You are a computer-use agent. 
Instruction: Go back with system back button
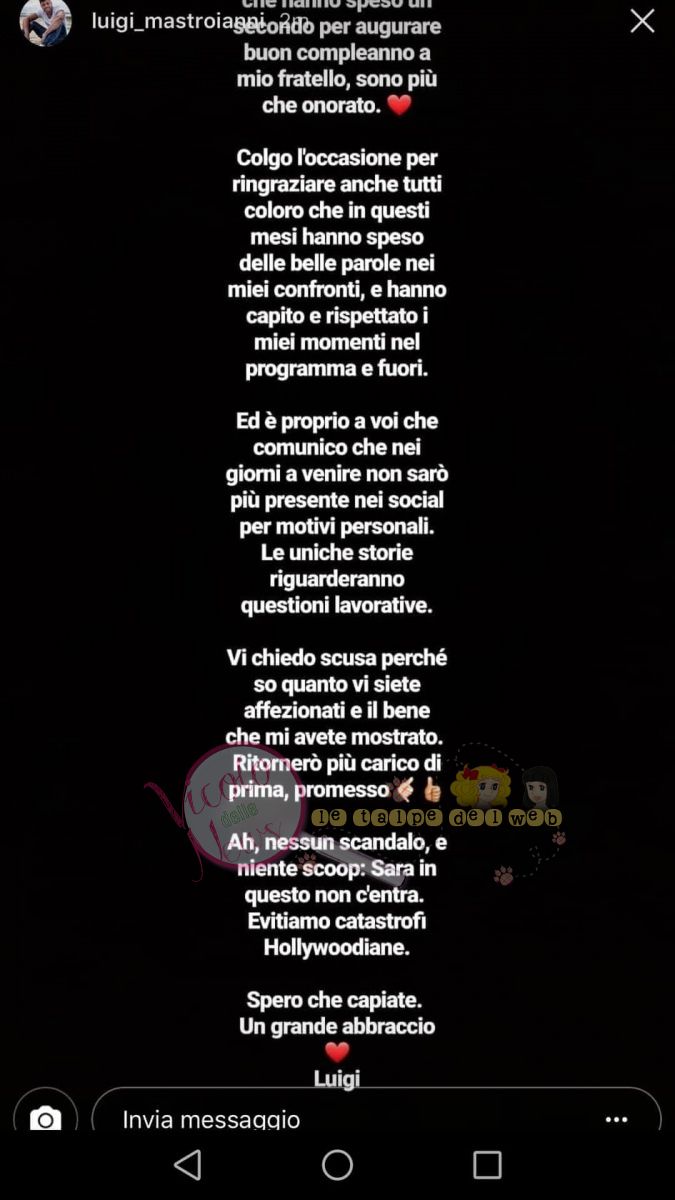187,1164
